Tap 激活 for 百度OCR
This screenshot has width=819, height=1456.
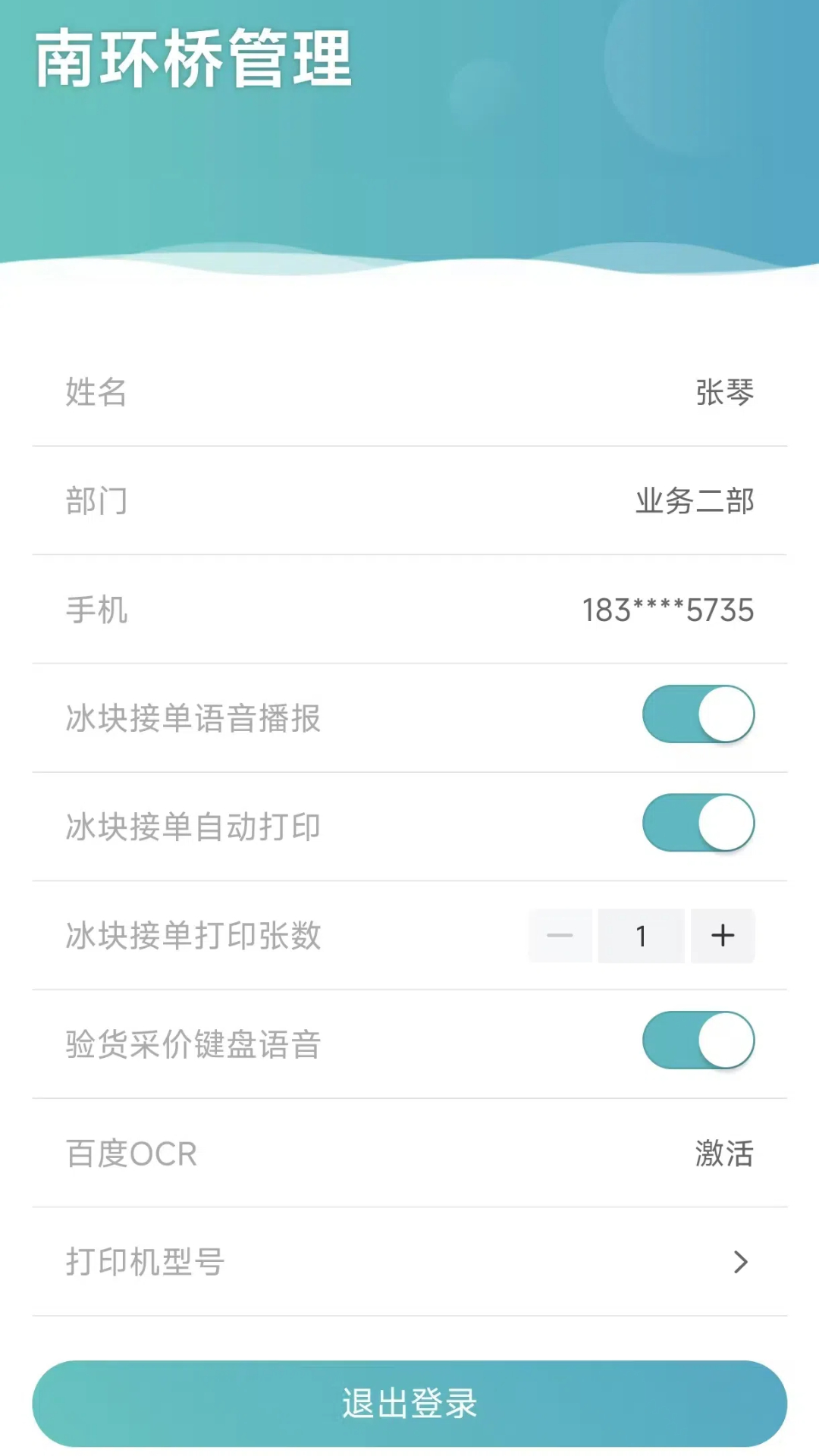[x=724, y=1153]
